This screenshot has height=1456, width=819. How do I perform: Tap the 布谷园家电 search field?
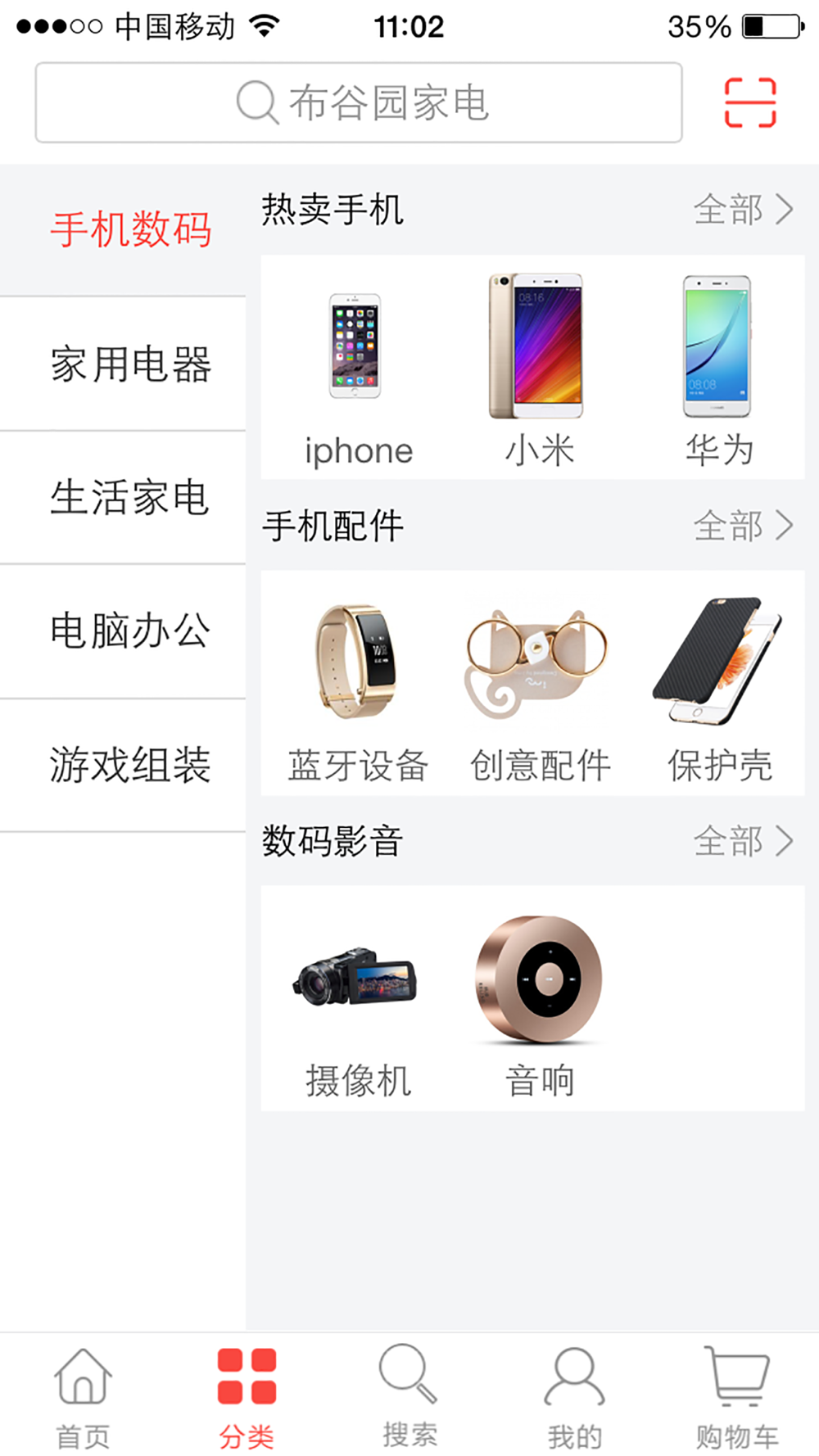coord(359,103)
